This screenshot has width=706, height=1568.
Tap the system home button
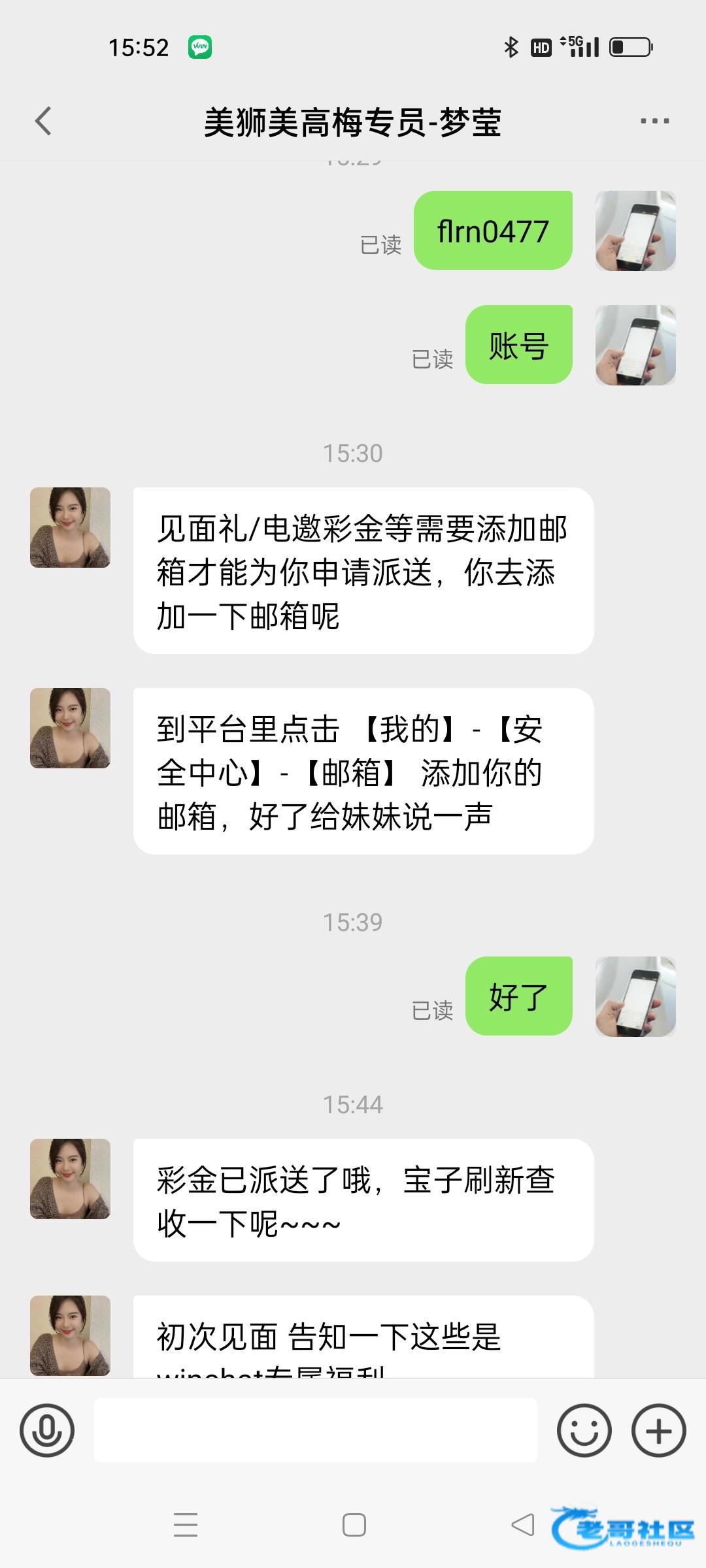354,1525
